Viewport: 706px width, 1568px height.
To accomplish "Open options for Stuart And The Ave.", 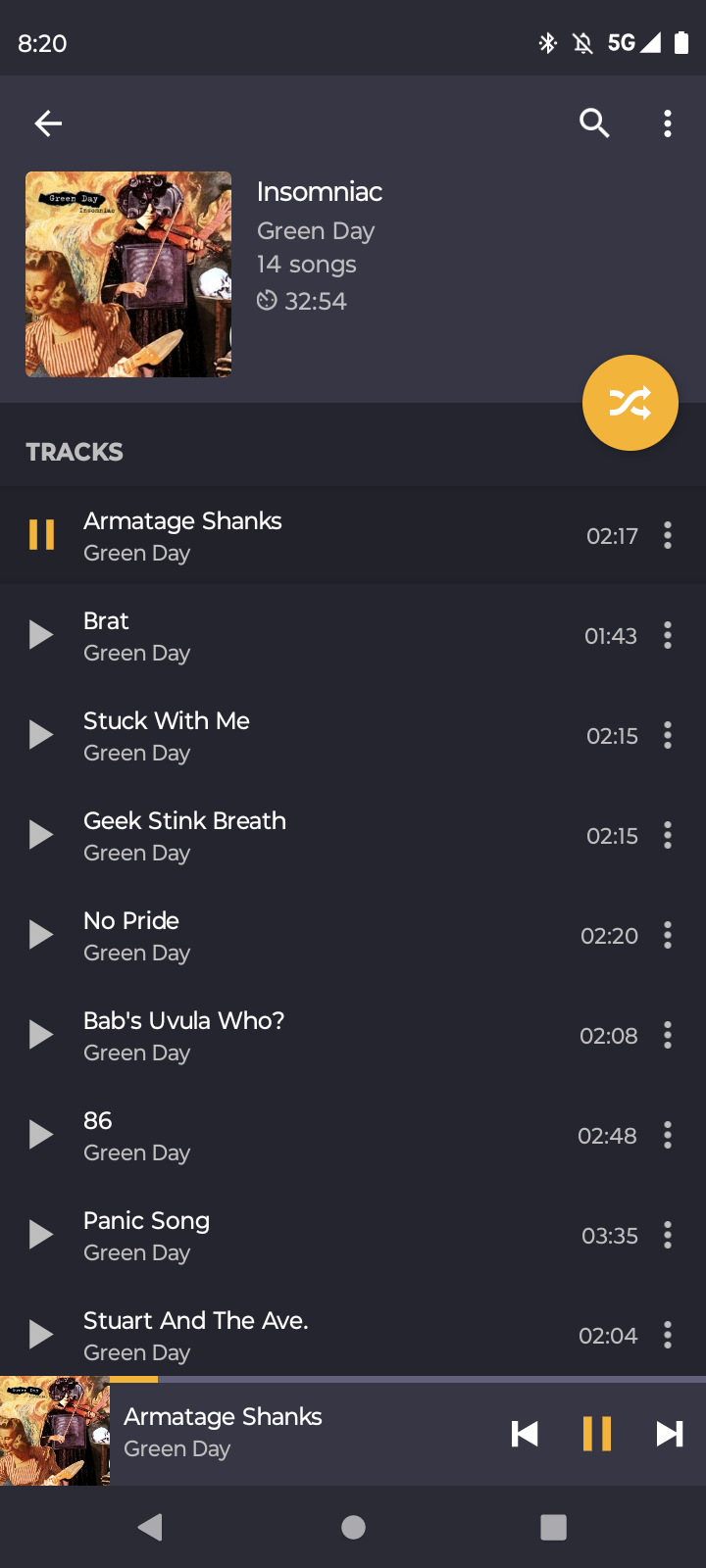I will (x=668, y=1335).
